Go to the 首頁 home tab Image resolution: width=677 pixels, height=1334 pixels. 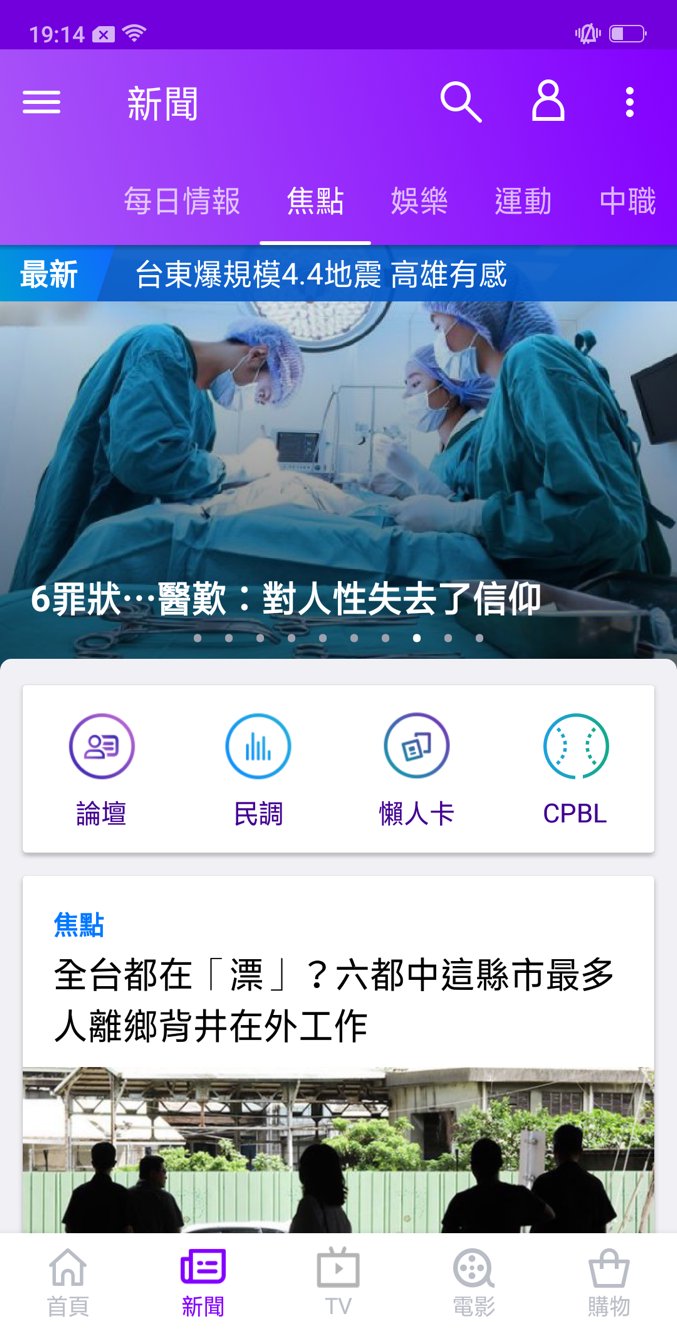tap(68, 1282)
